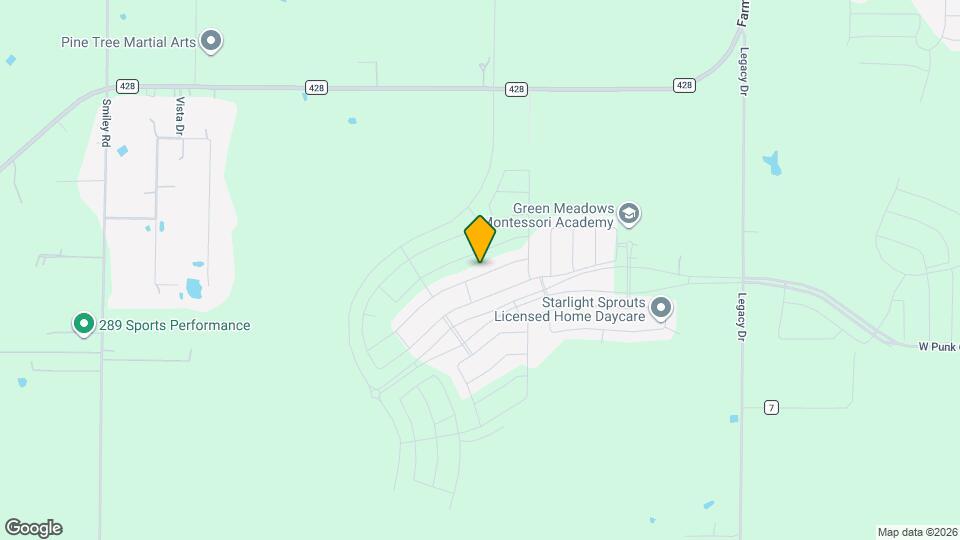Select the orange location marker

pos(480,238)
